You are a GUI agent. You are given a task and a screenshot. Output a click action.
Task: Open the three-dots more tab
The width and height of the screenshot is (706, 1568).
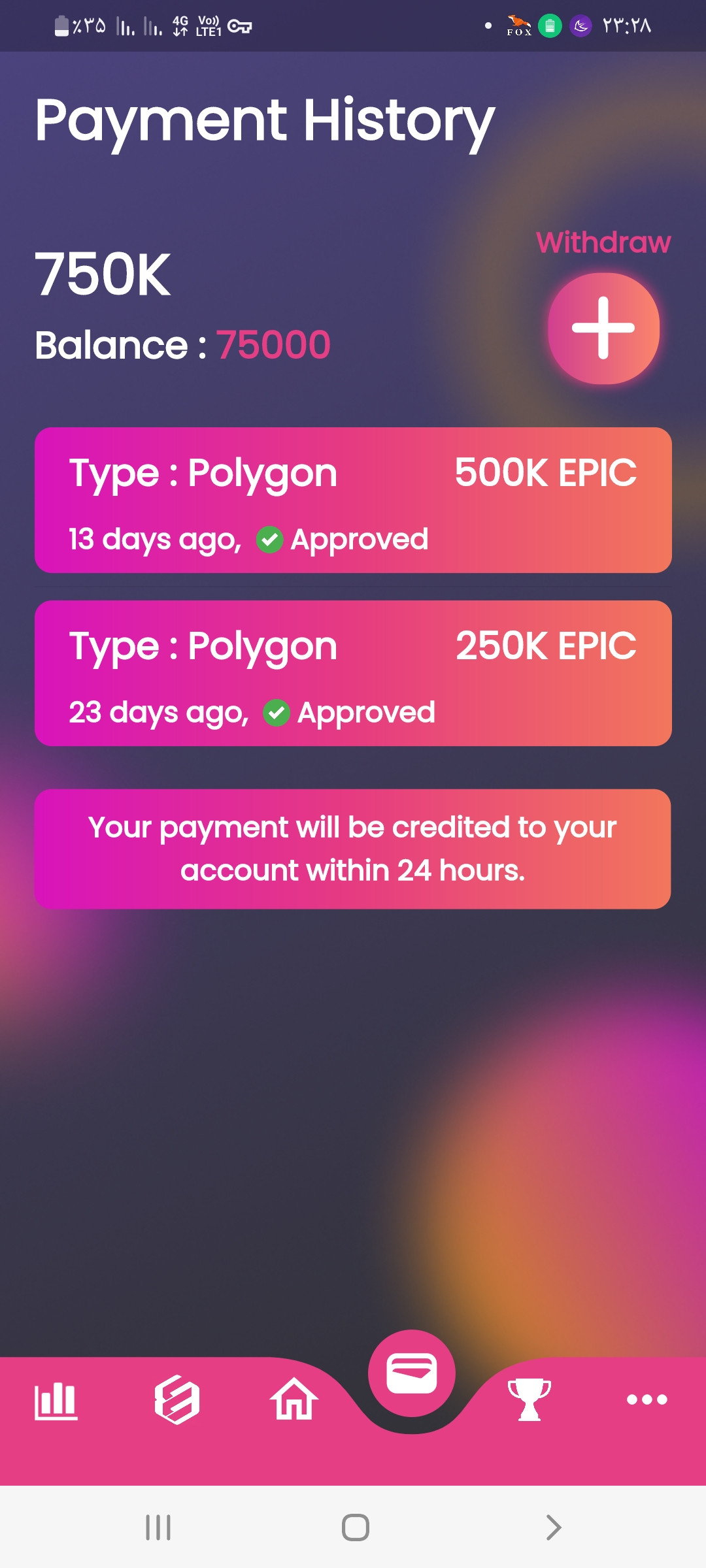(x=647, y=1399)
